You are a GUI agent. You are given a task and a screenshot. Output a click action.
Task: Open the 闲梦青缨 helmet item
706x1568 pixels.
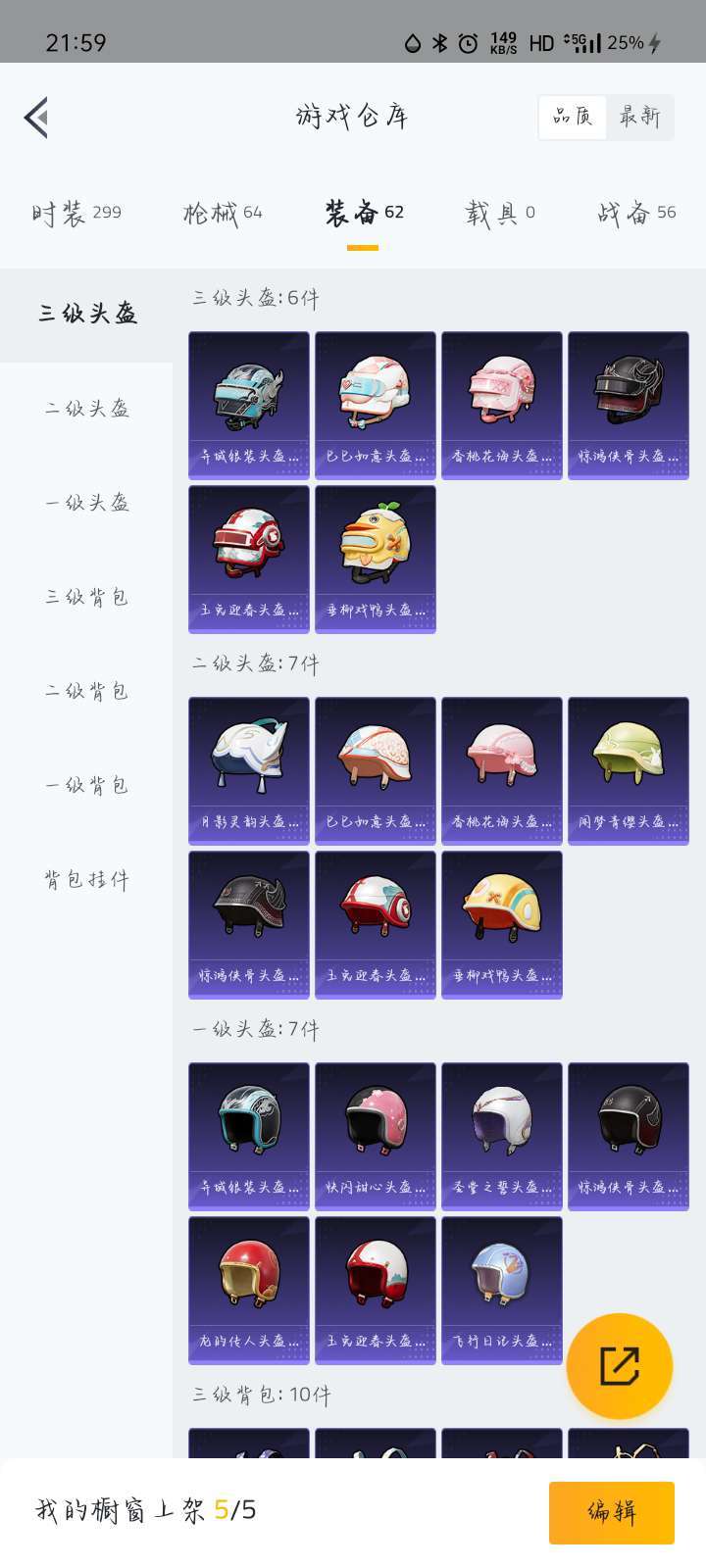[x=629, y=771]
